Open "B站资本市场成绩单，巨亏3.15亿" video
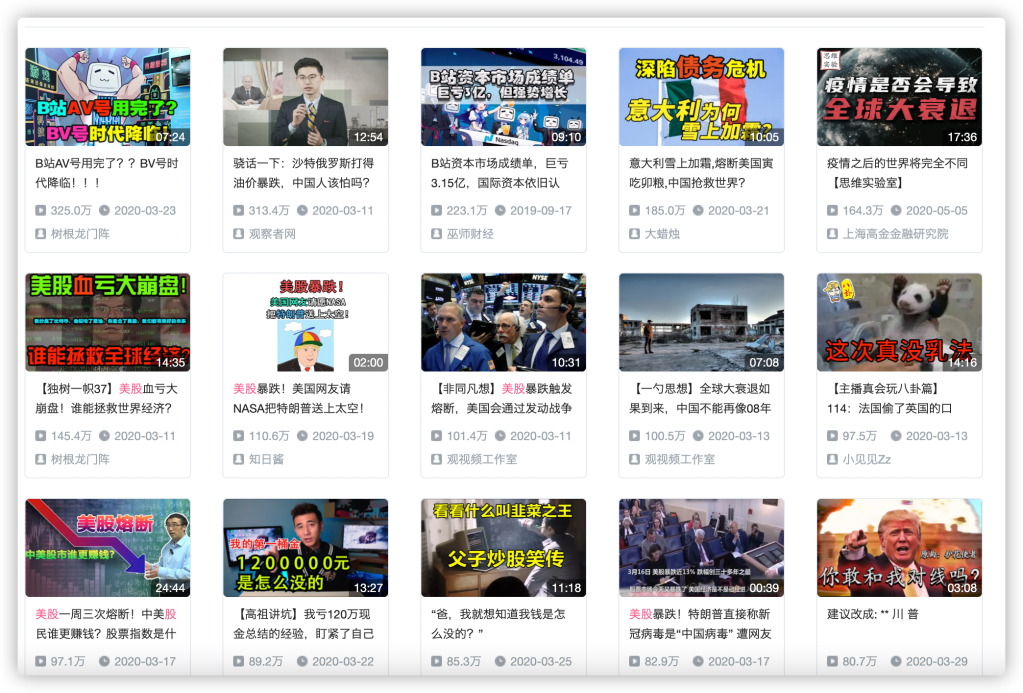Image resolution: width=1023 pixels, height=693 pixels. 503,97
